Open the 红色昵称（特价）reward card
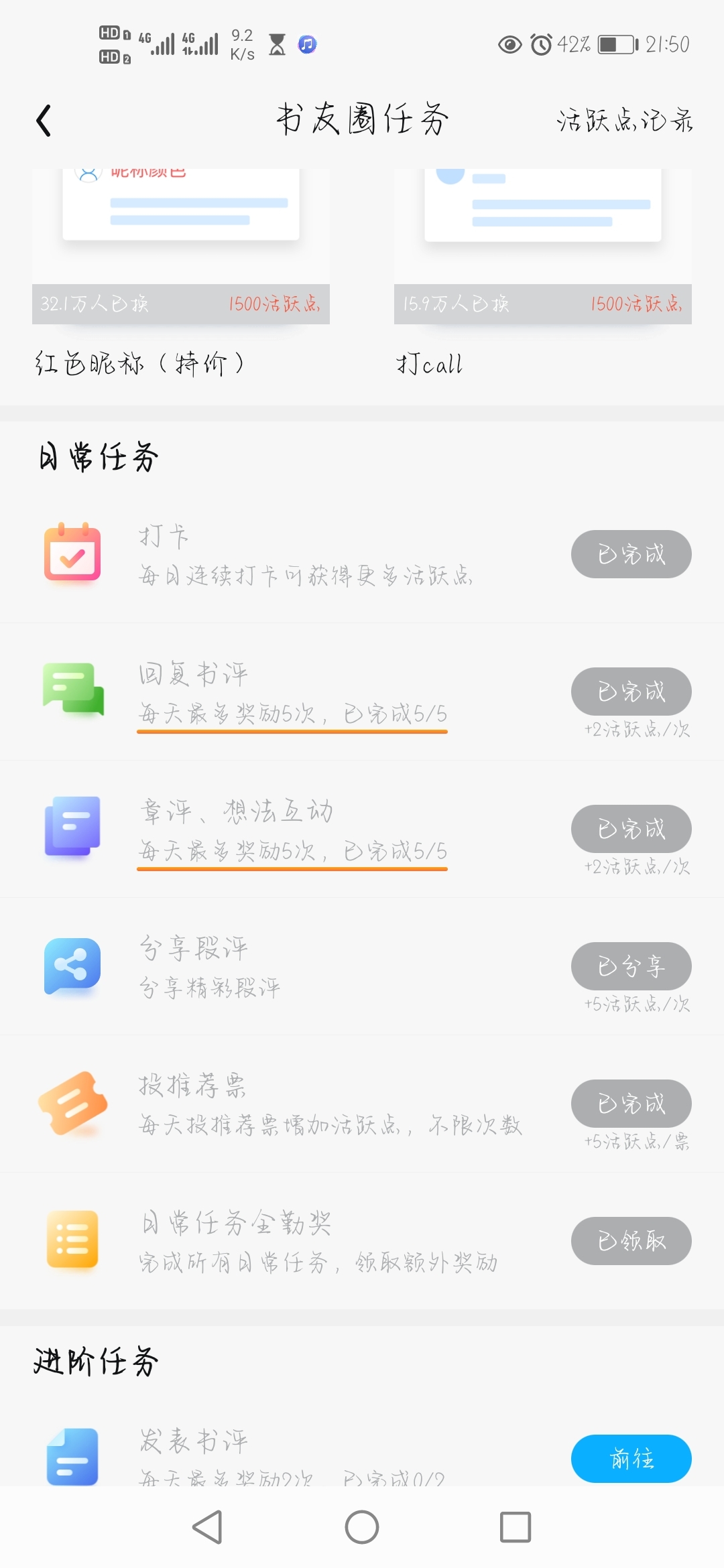Screen dimensions: 724x1568 (181, 268)
